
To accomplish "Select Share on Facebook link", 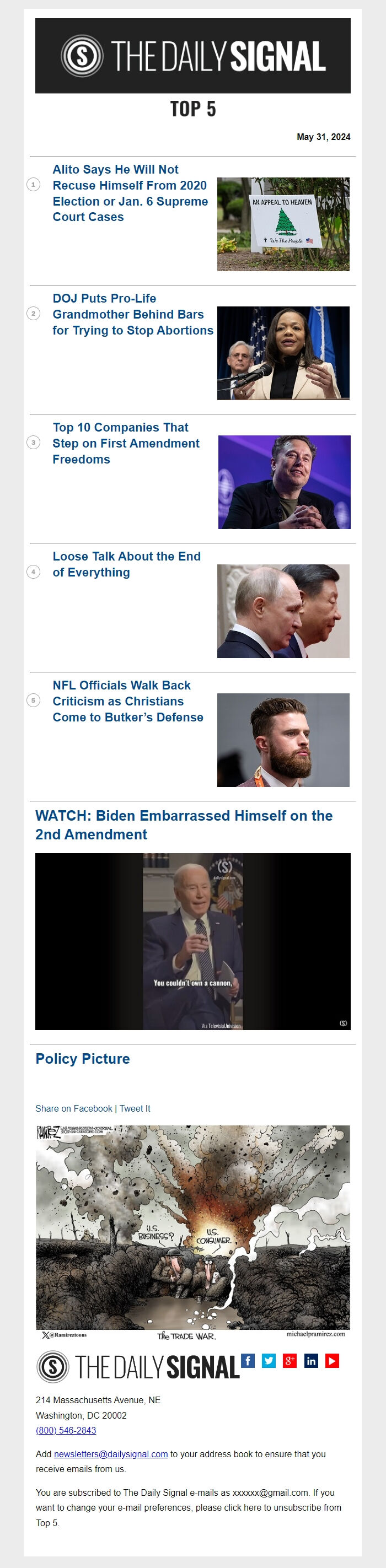I will click(74, 1108).
